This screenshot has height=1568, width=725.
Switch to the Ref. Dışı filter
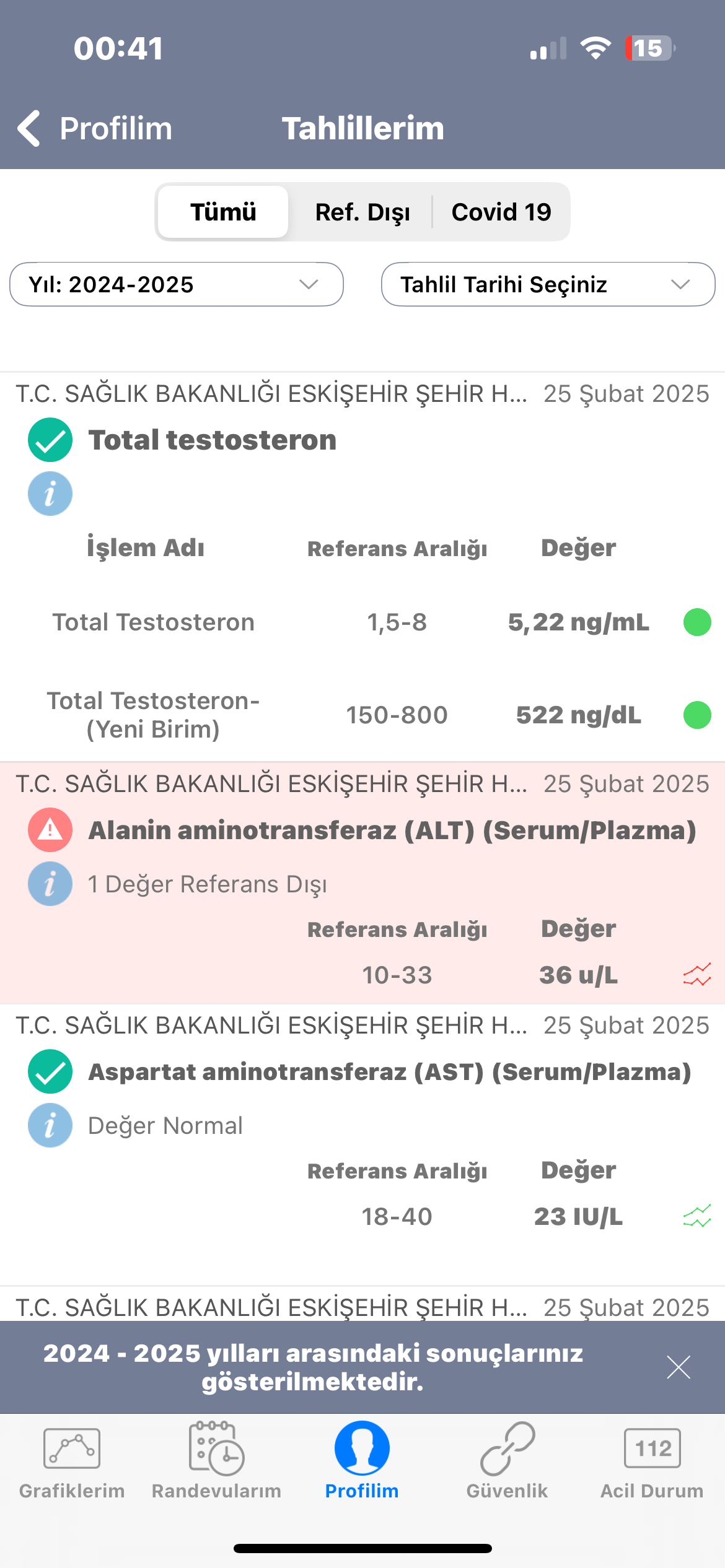click(362, 212)
